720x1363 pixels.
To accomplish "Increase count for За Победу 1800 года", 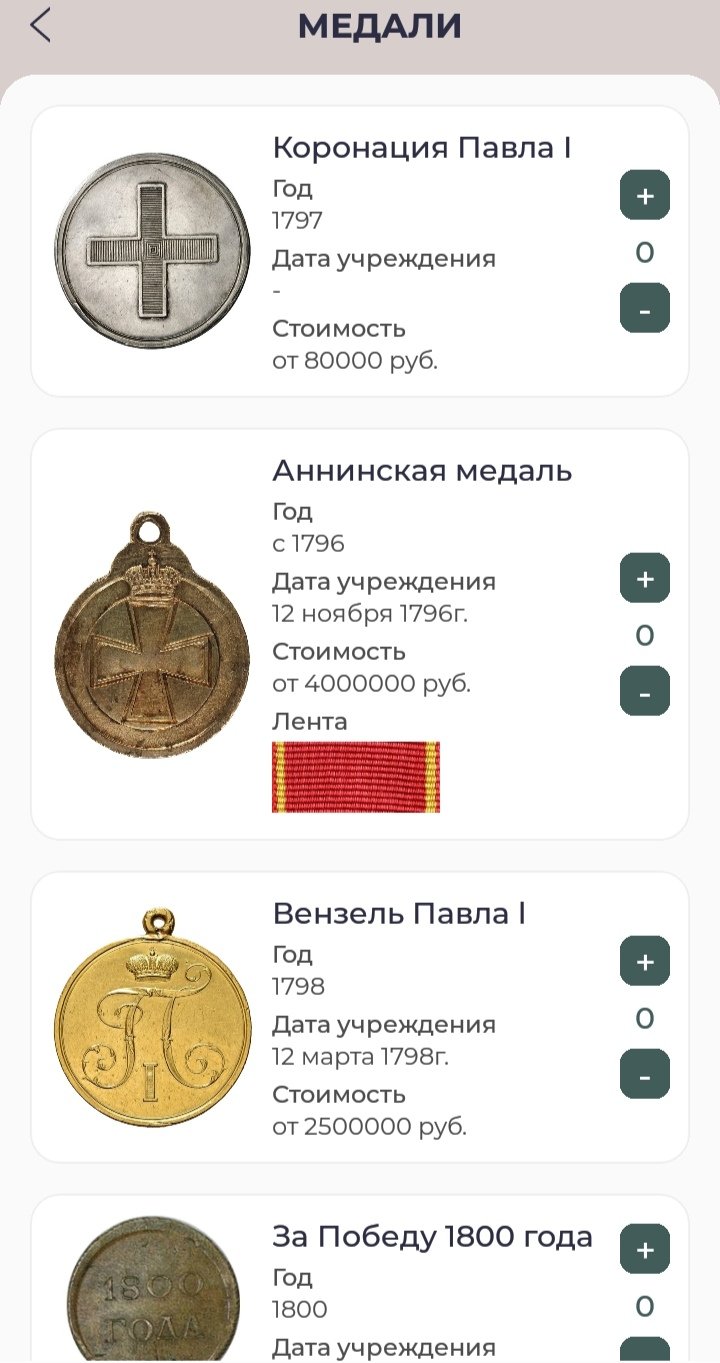I will pos(645,1249).
